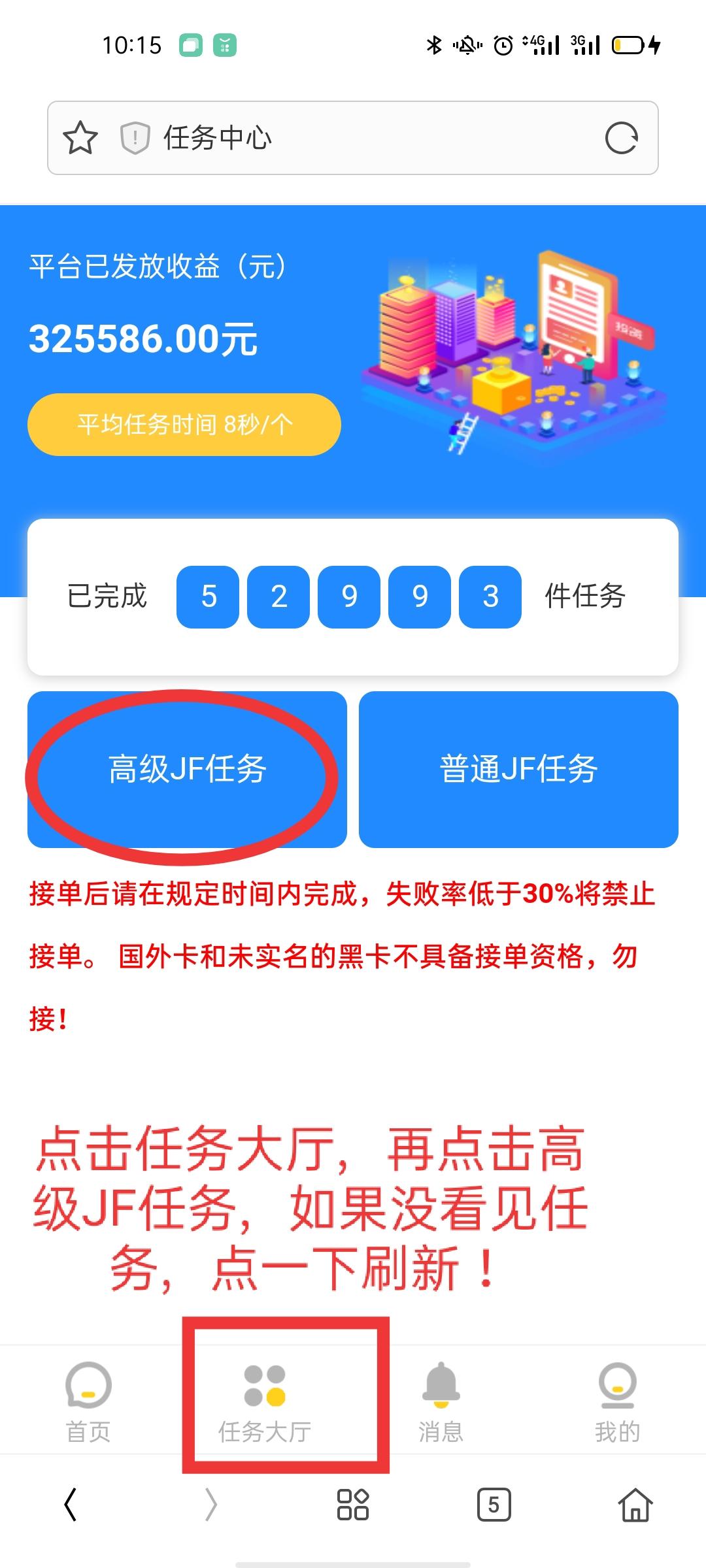Image resolution: width=706 pixels, height=1568 pixels.
Task: Bookmark this page with the star icon
Action: coord(80,138)
